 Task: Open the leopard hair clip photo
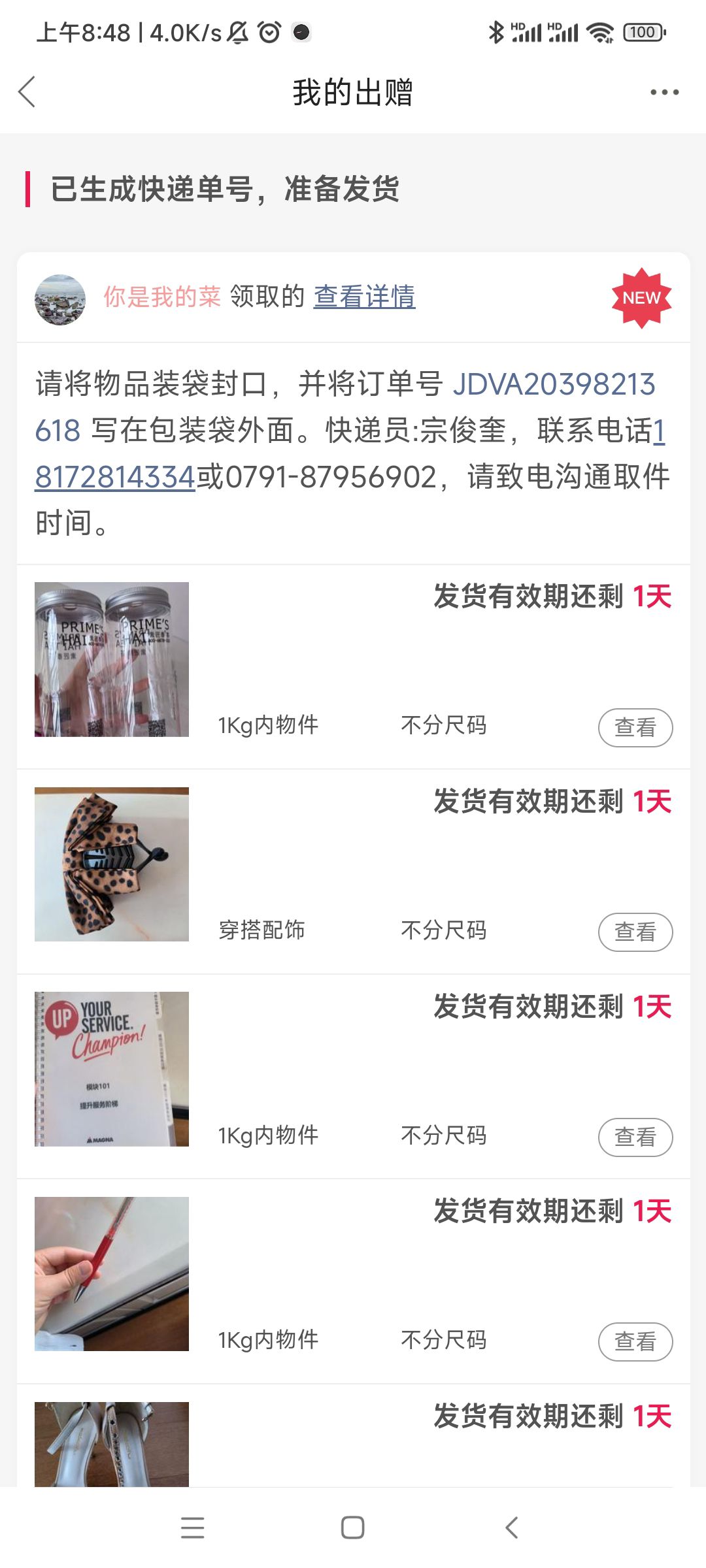click(112, 864)
